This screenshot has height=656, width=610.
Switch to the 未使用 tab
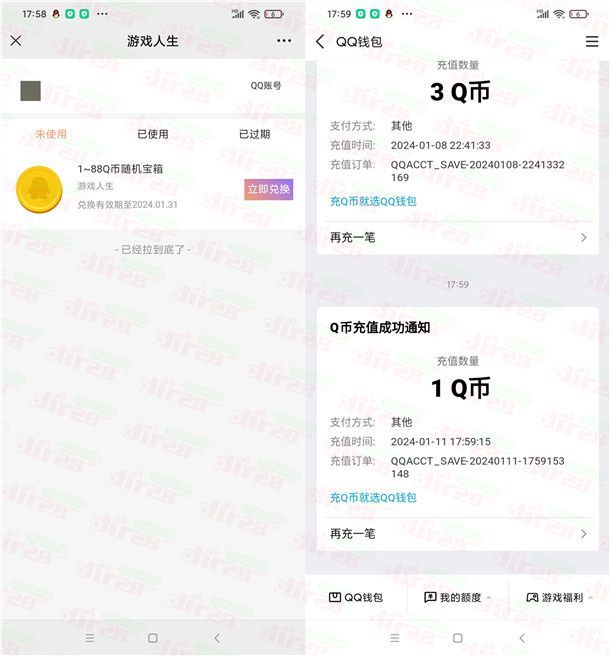[51, 134]
